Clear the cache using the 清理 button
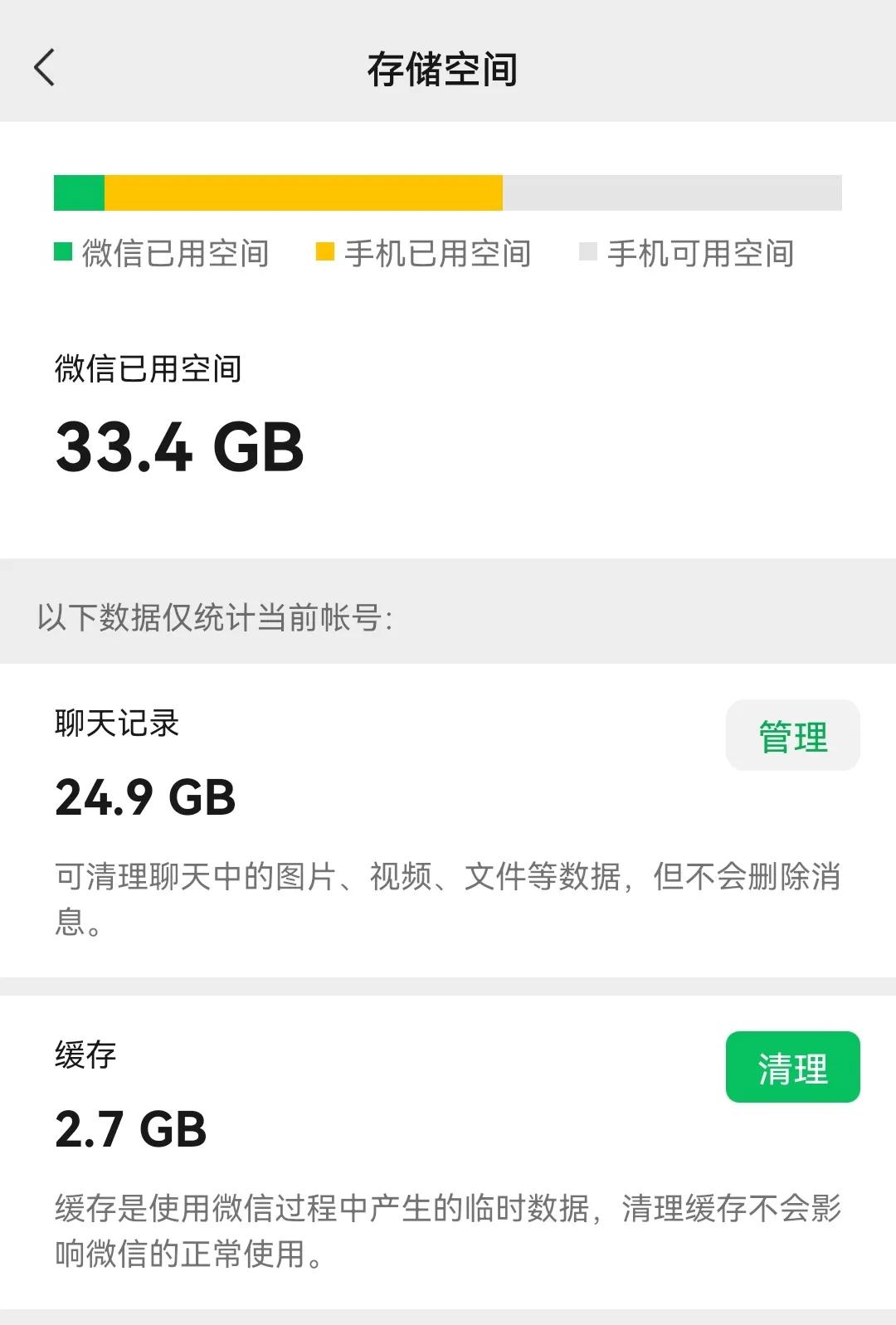Viewport: 896px width, 1325px height. (x=791, y=1069)
